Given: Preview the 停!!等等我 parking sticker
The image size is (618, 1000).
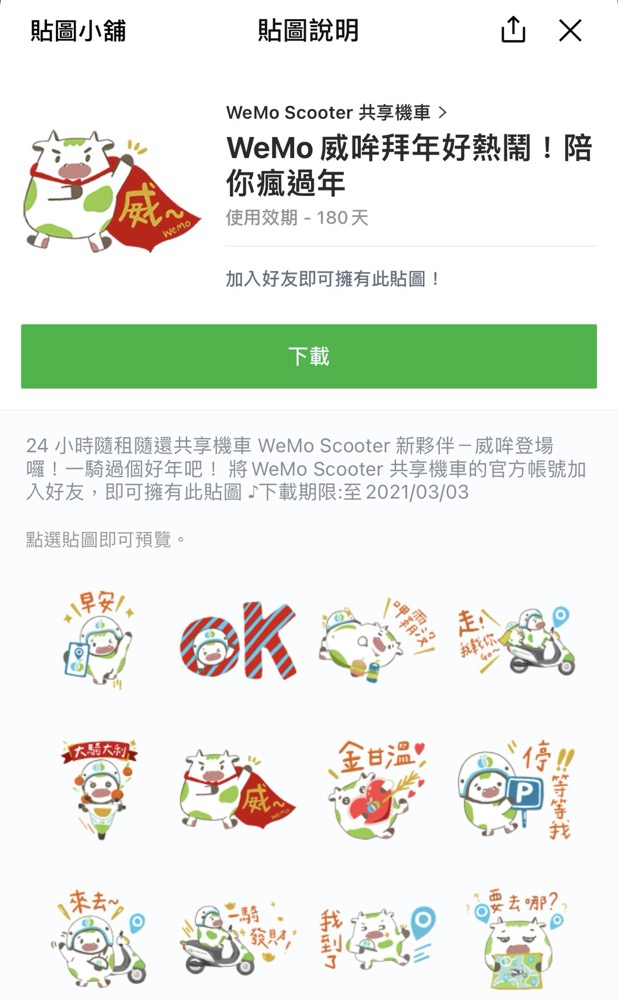Looking at the screenshot, I should [517, 789].
